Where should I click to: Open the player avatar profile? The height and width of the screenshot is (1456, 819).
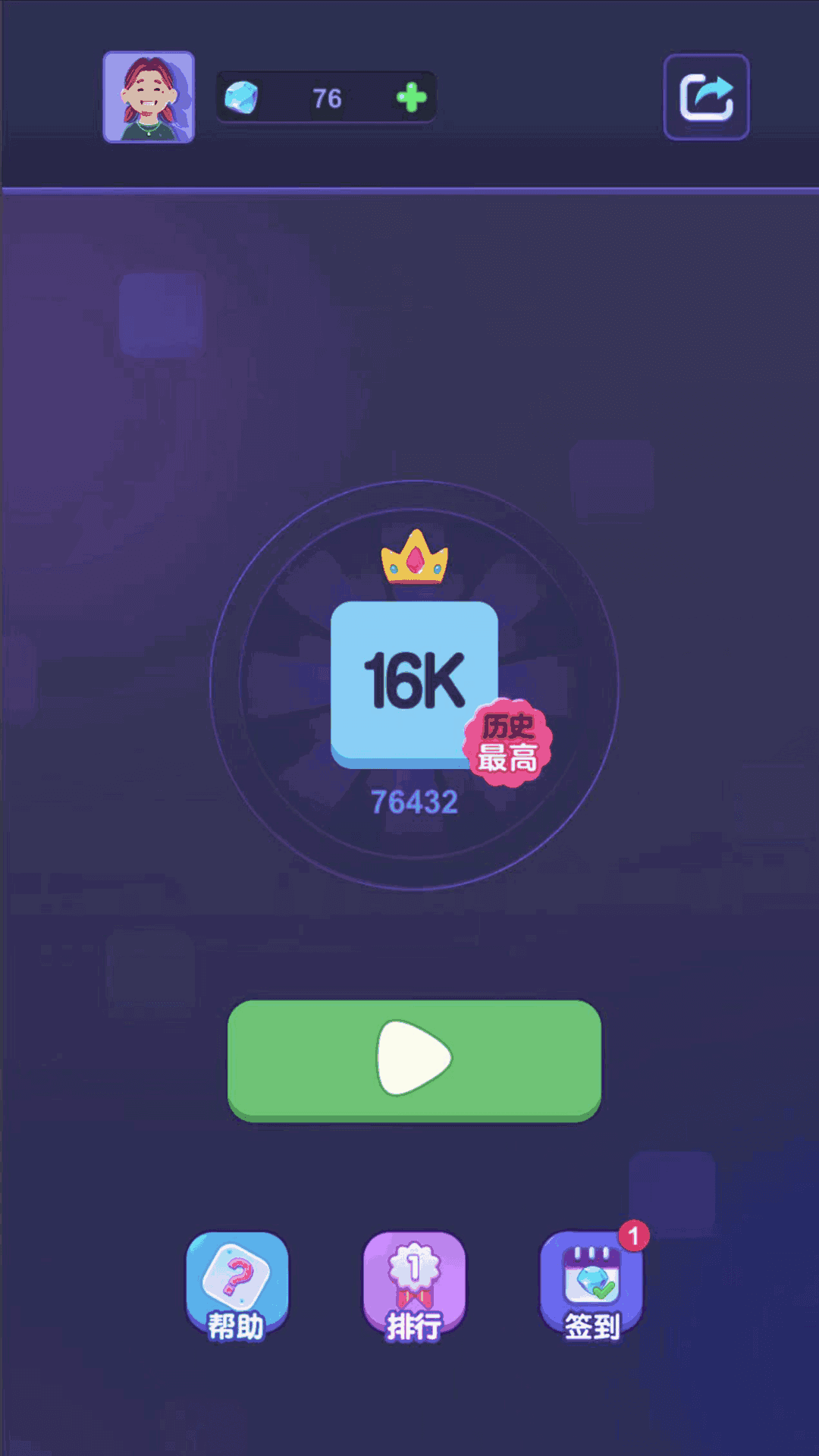[149, 97]
